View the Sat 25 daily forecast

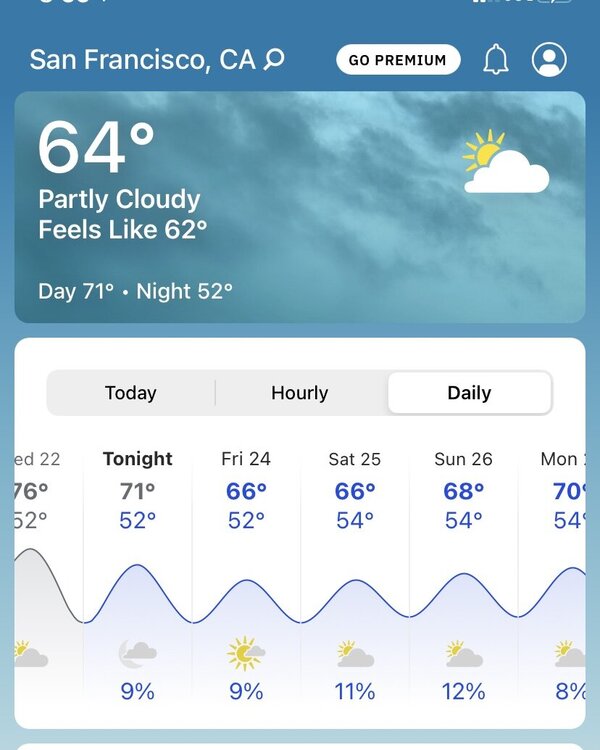pos(355,575)
